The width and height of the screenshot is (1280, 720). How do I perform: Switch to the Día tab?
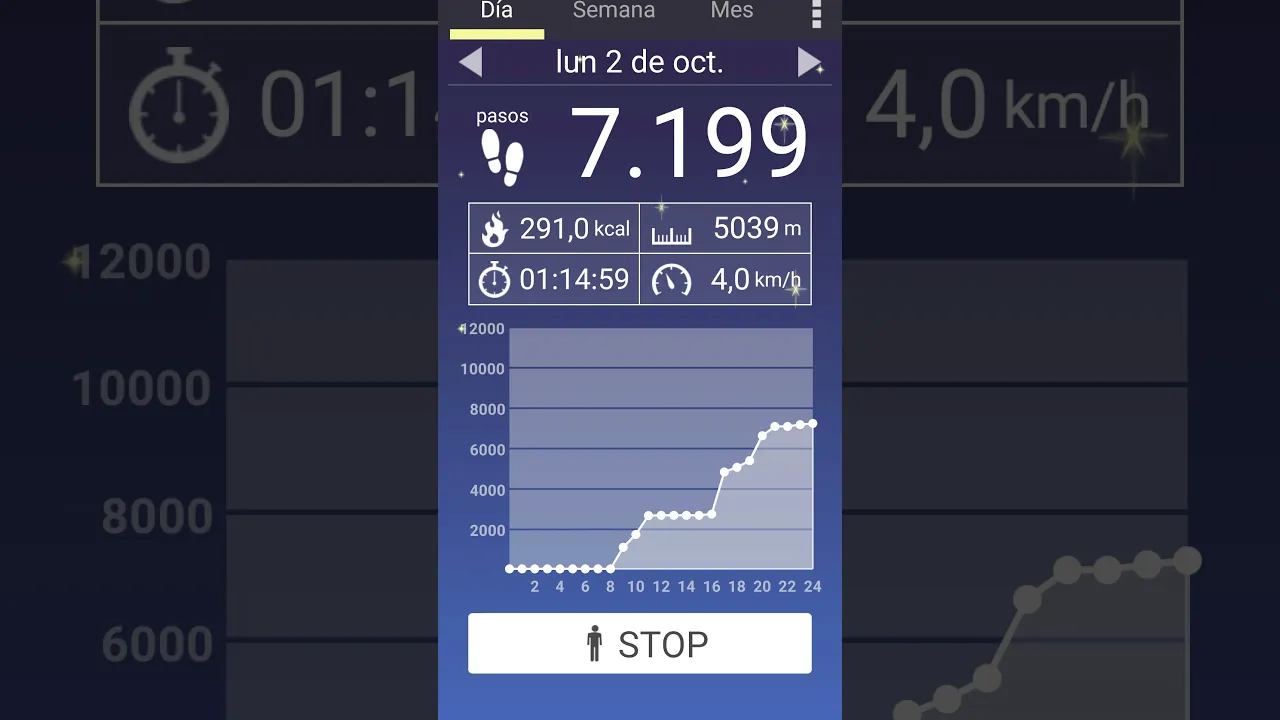point(497,12)
